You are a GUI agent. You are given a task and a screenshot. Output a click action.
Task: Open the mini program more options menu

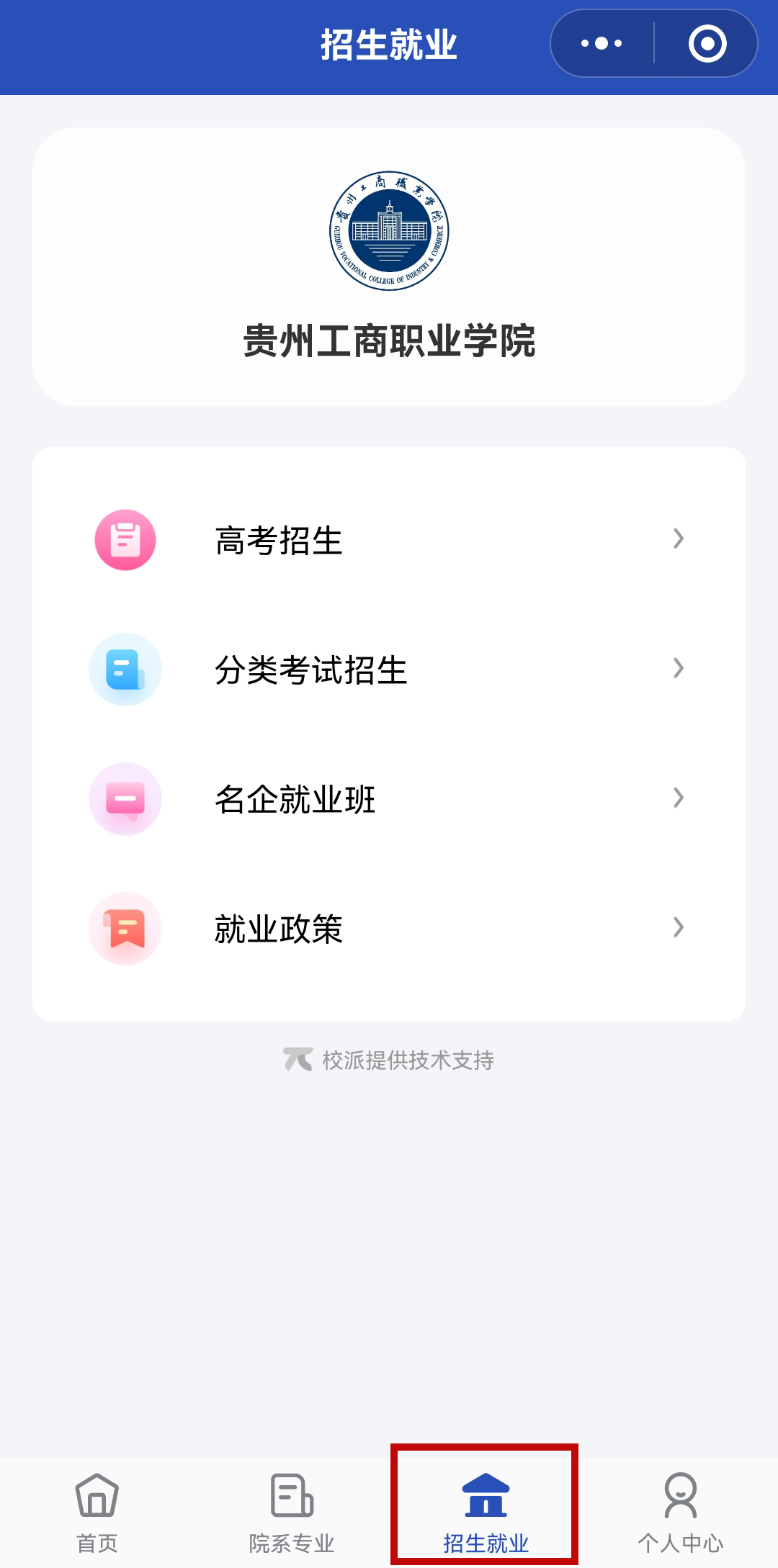602,43
